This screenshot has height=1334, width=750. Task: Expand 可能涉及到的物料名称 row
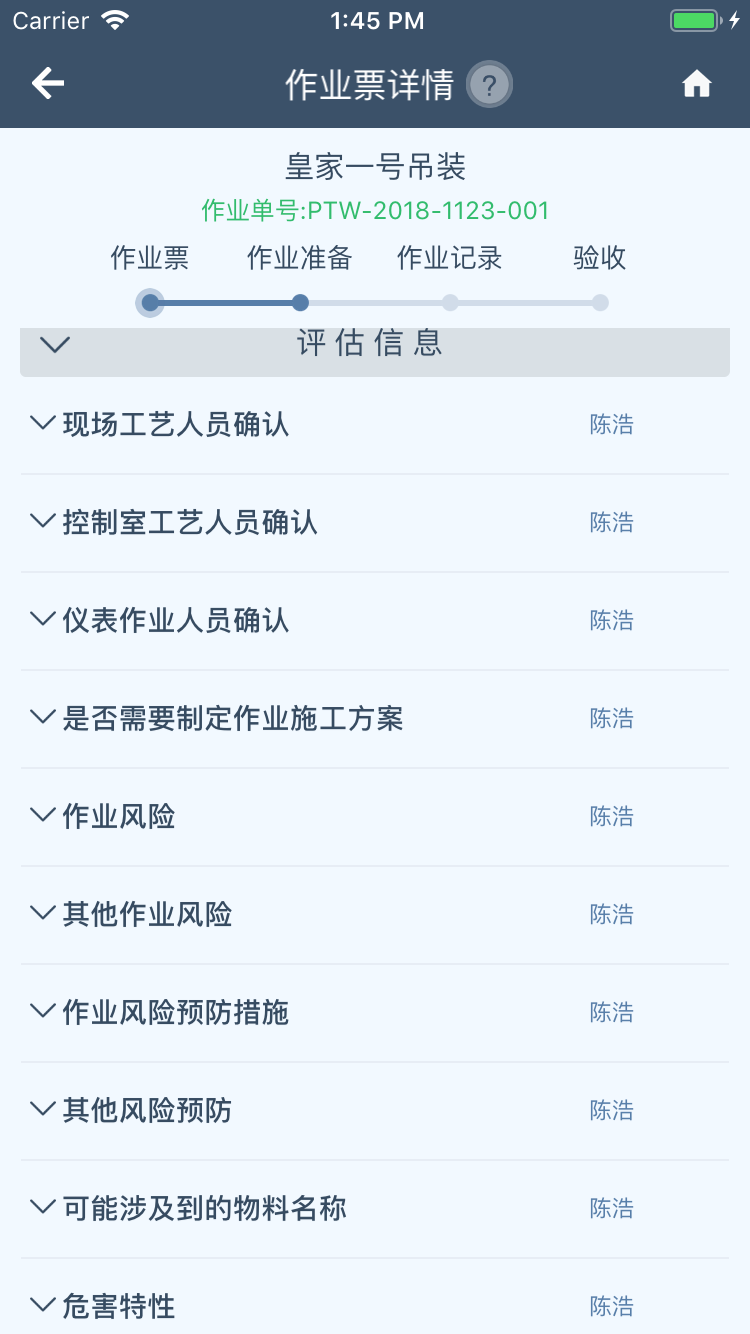[375, 1209]
